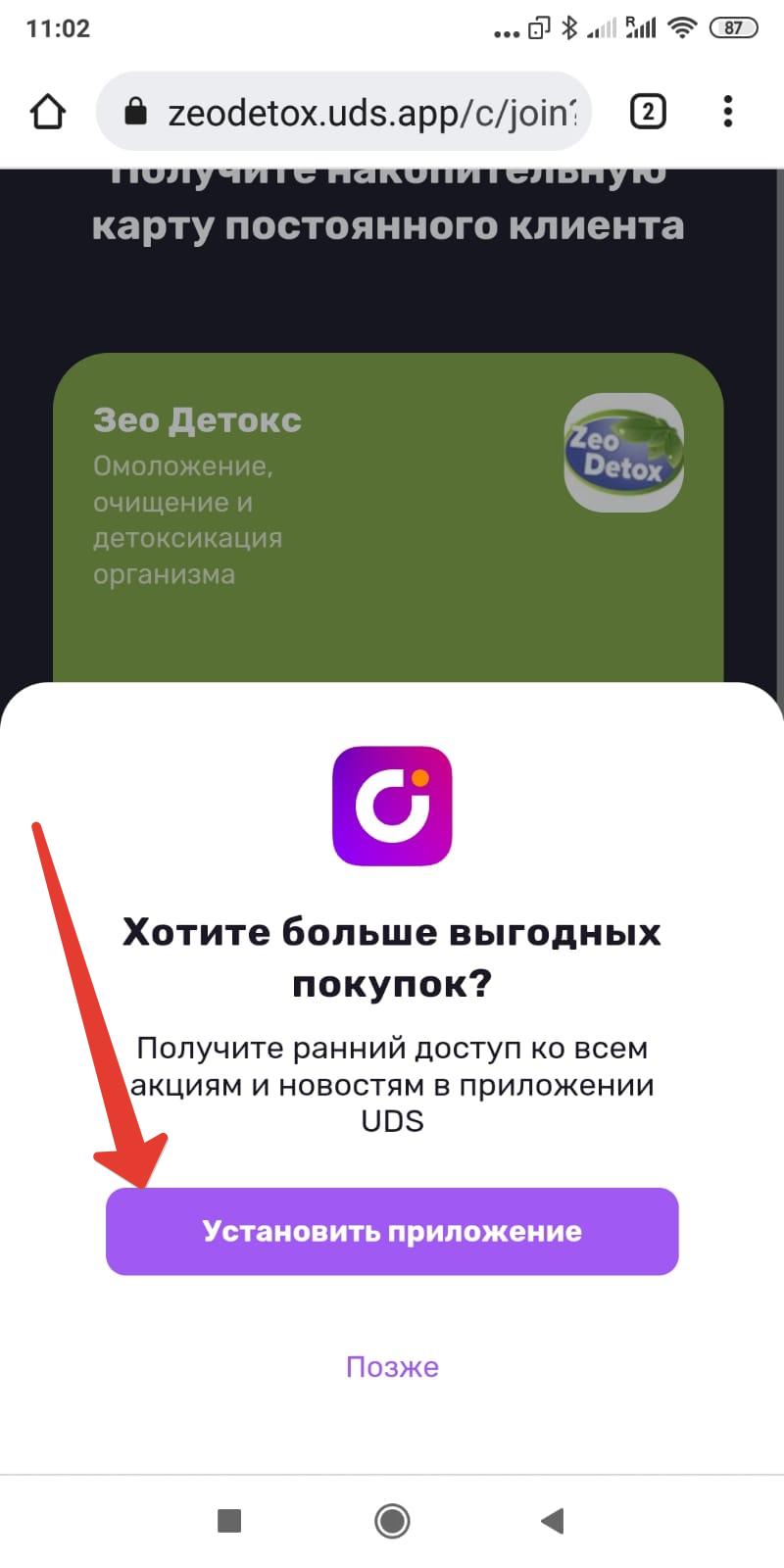Open the browser overflow menu
The height and width of the screenshot is (1568, 784).
[727, 112]
